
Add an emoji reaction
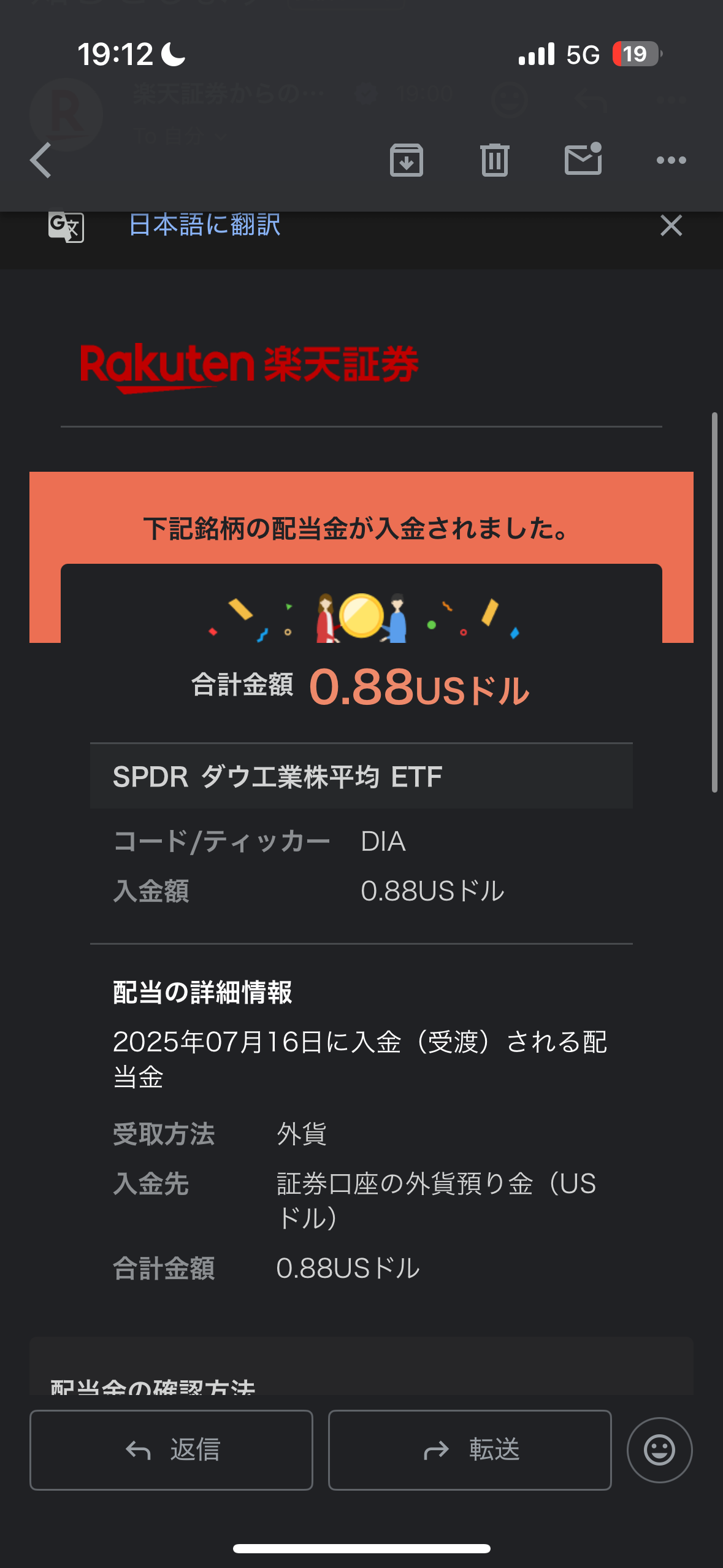[659, 1450]
